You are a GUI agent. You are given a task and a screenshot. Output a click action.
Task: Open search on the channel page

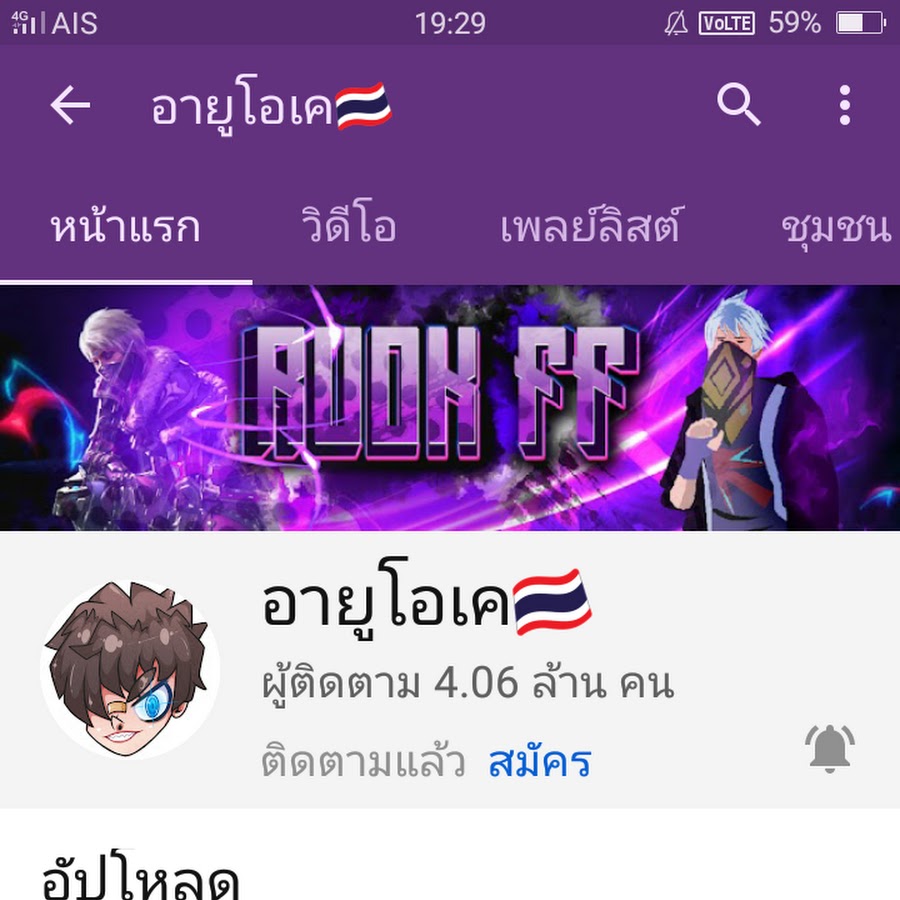(x=739, y=105)
